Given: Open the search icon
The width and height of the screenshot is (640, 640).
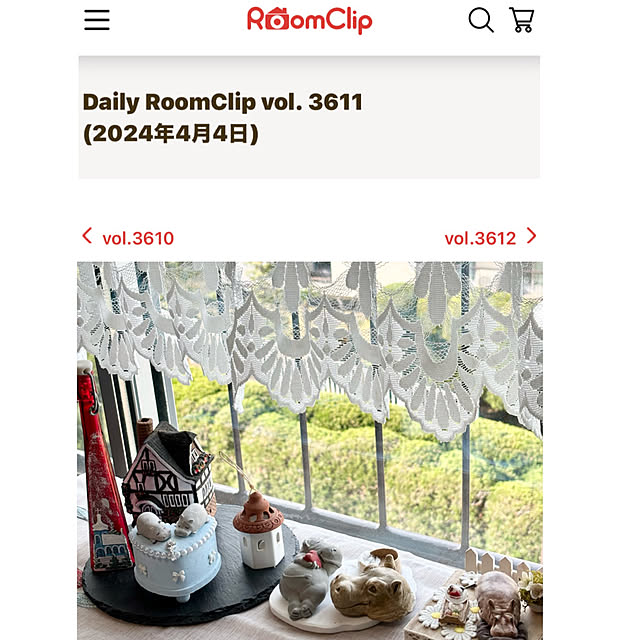Looking at the screenshot, I should click(481, 20).
